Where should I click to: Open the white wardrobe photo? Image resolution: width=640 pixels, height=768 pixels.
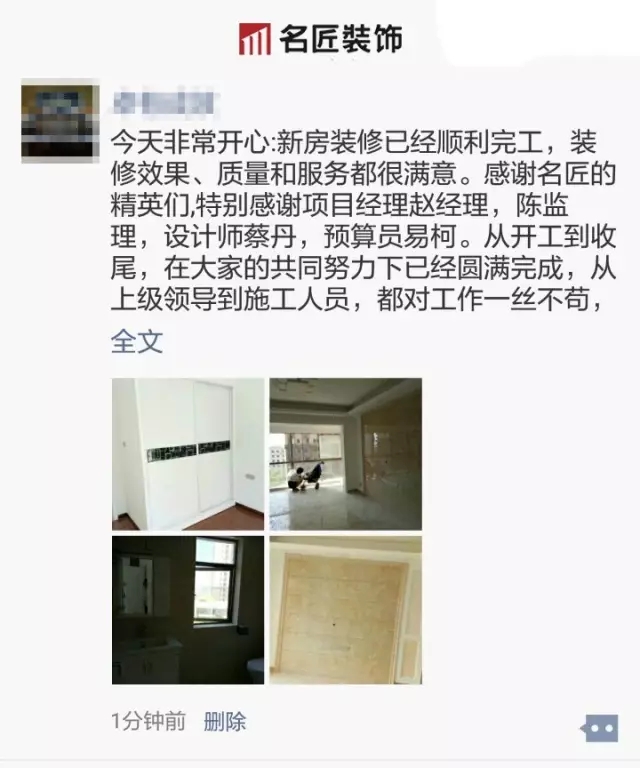(x=187, y=453)
